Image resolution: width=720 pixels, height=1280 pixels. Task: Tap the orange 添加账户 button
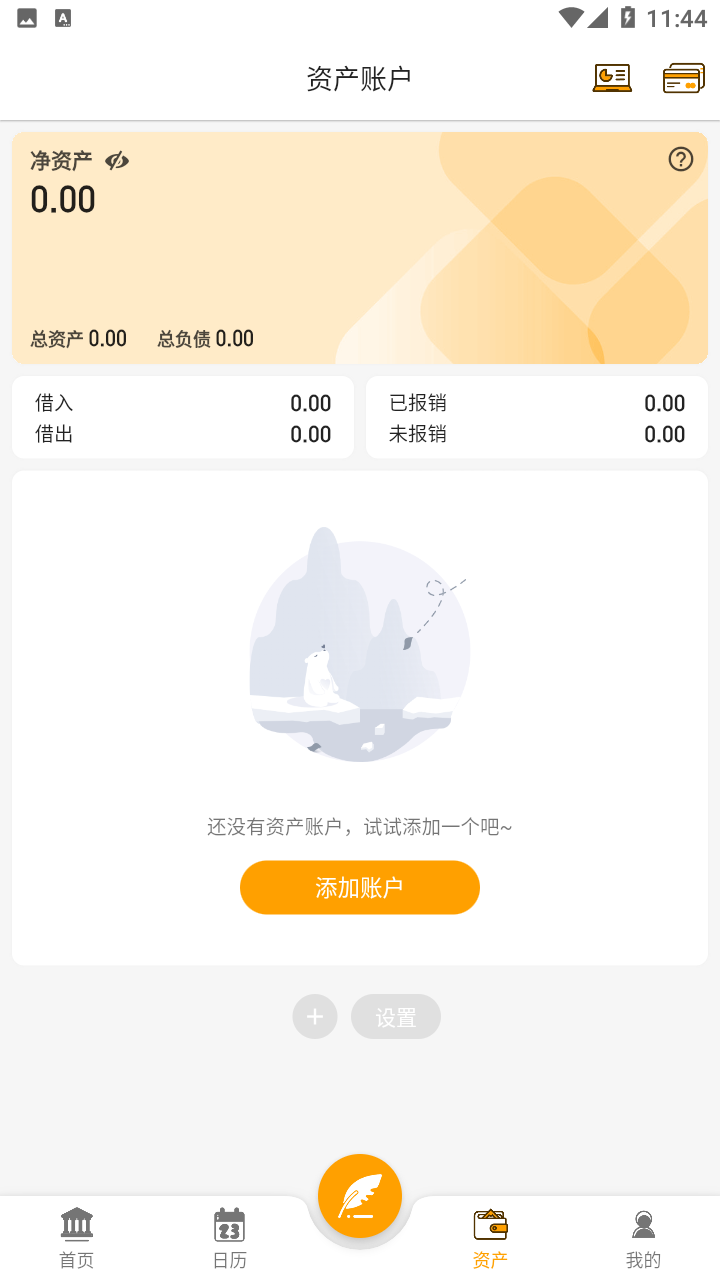(360, 887)
